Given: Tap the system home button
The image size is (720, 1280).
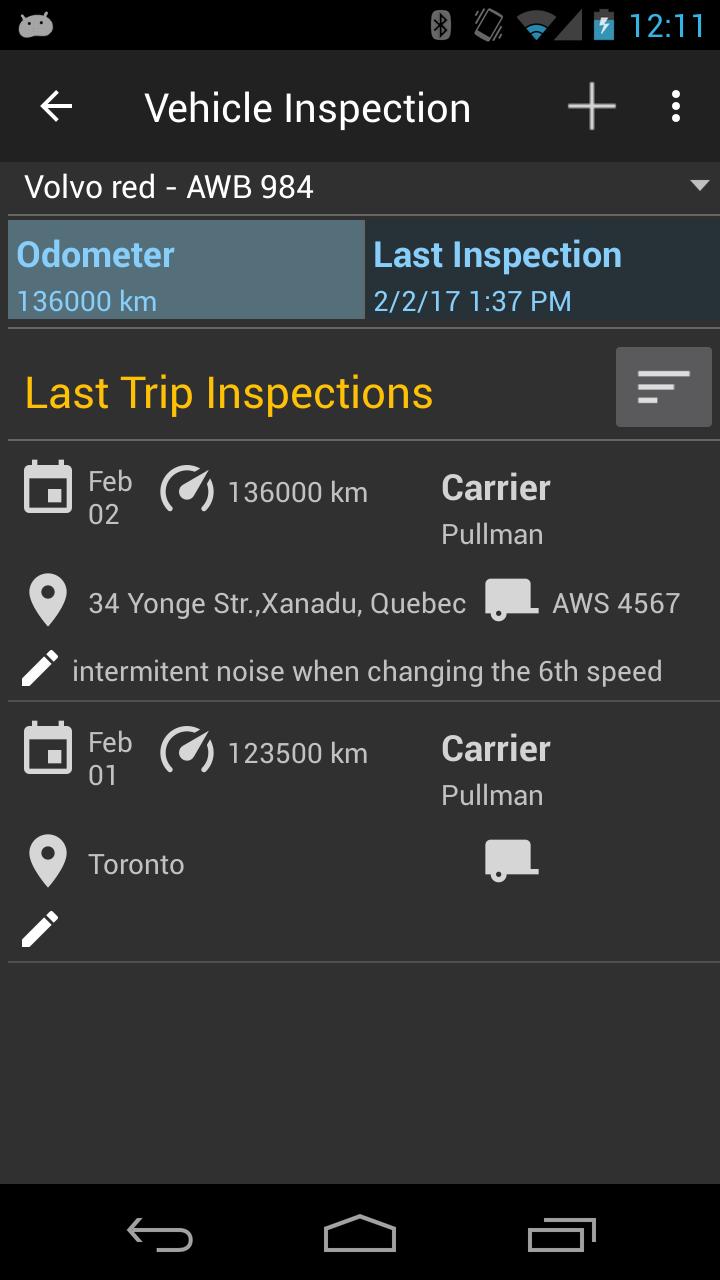Looking at the screenshot, I should (x=360, y=1233).
